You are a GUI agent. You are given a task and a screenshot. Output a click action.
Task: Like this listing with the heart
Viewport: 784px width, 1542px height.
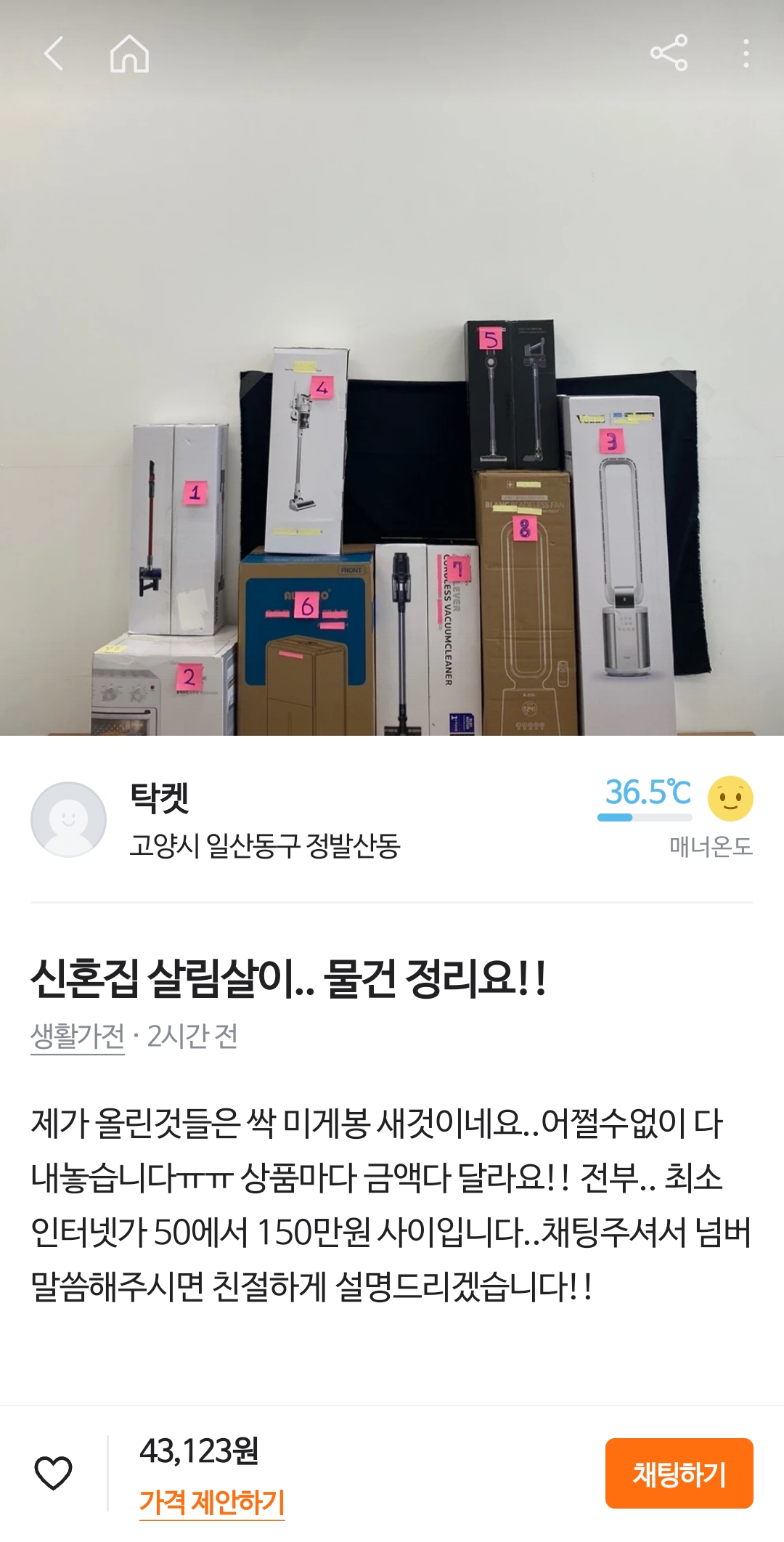pos(54,1473)
